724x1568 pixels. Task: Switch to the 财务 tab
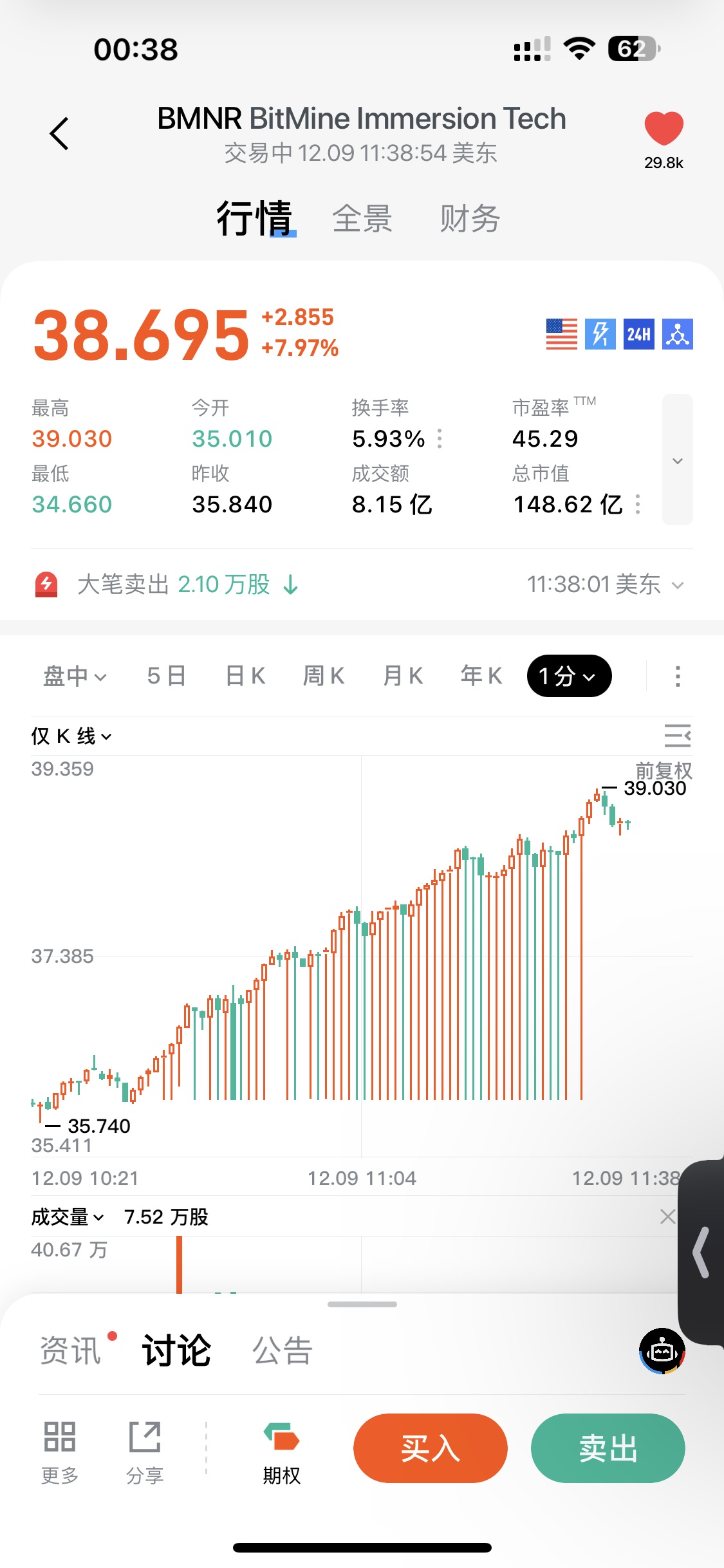pos(470,219)
